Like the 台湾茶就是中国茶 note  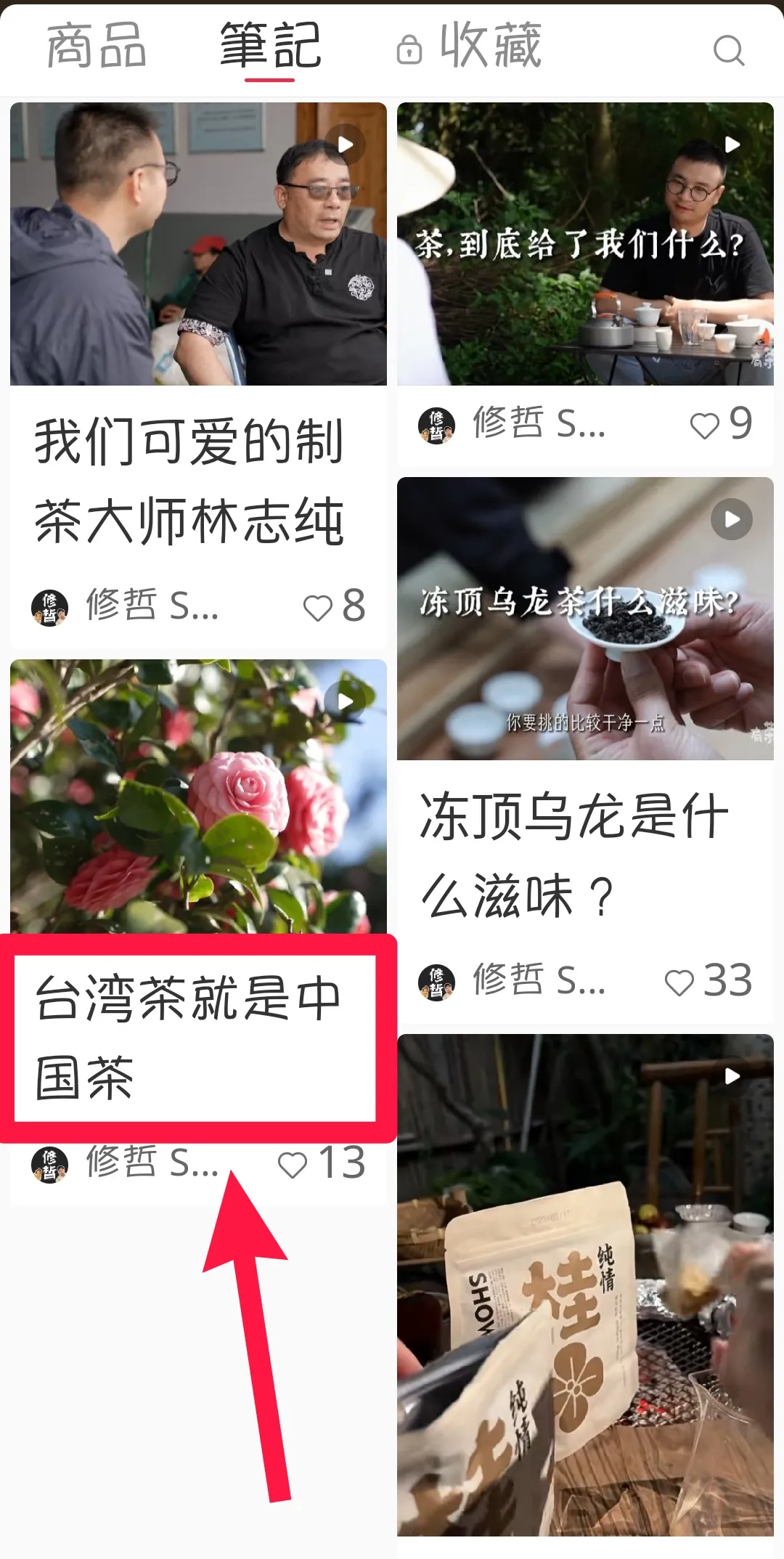[293, 1164]
